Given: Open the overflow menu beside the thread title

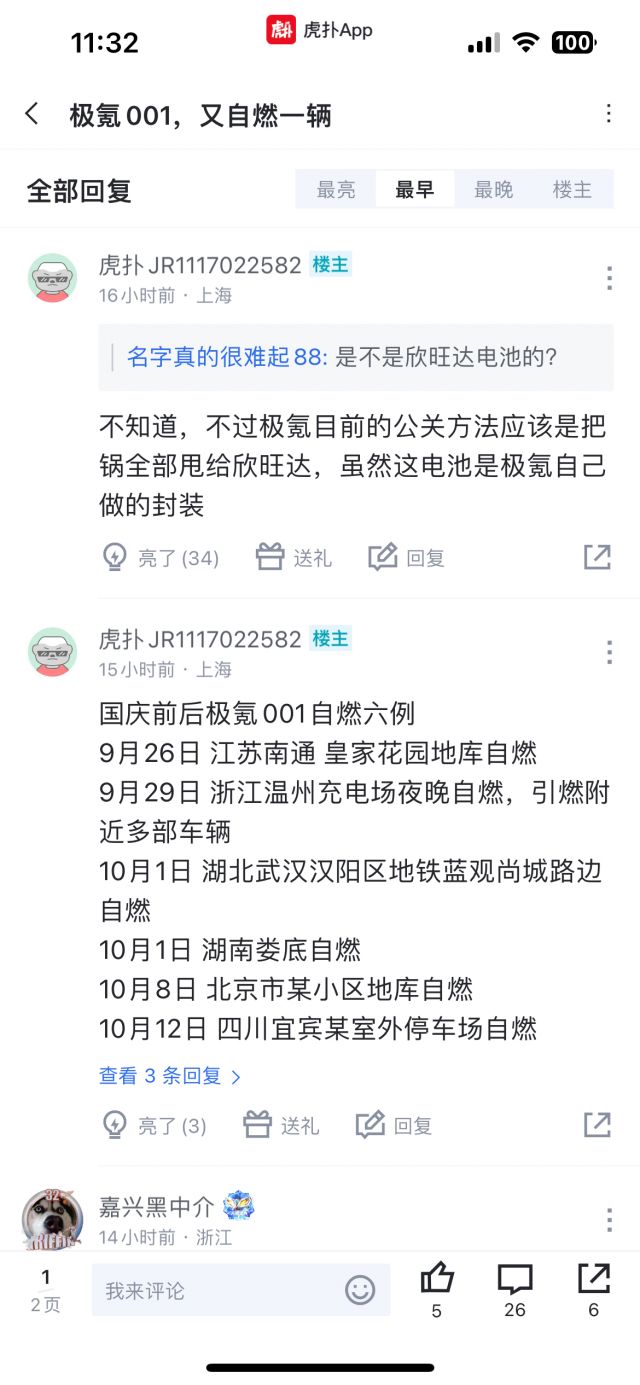Looking at the screenshot, I should (x=608, y=114).
